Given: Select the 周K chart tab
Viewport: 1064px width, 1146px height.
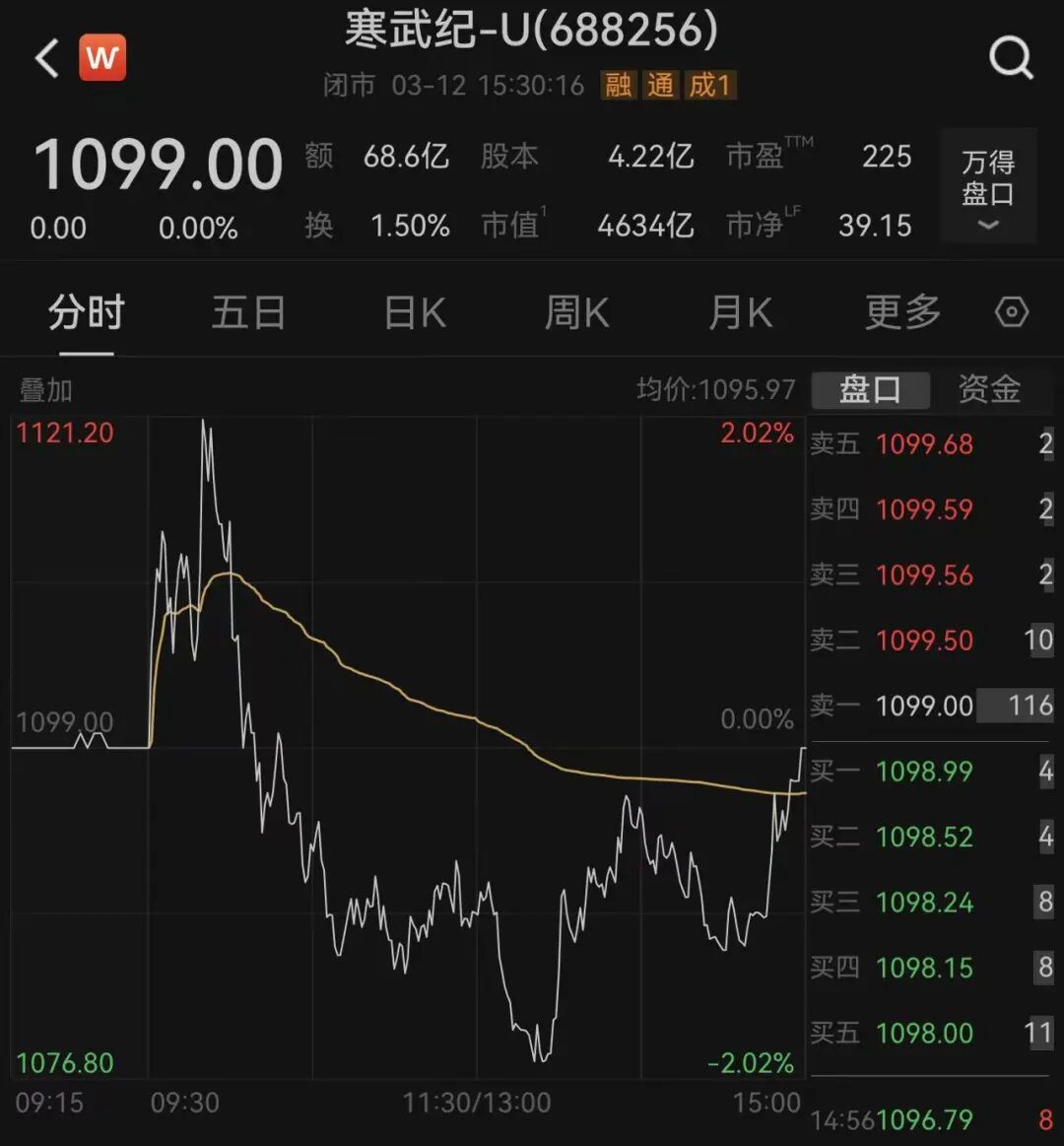Looking at the screenshot, I should click(577, 313).
